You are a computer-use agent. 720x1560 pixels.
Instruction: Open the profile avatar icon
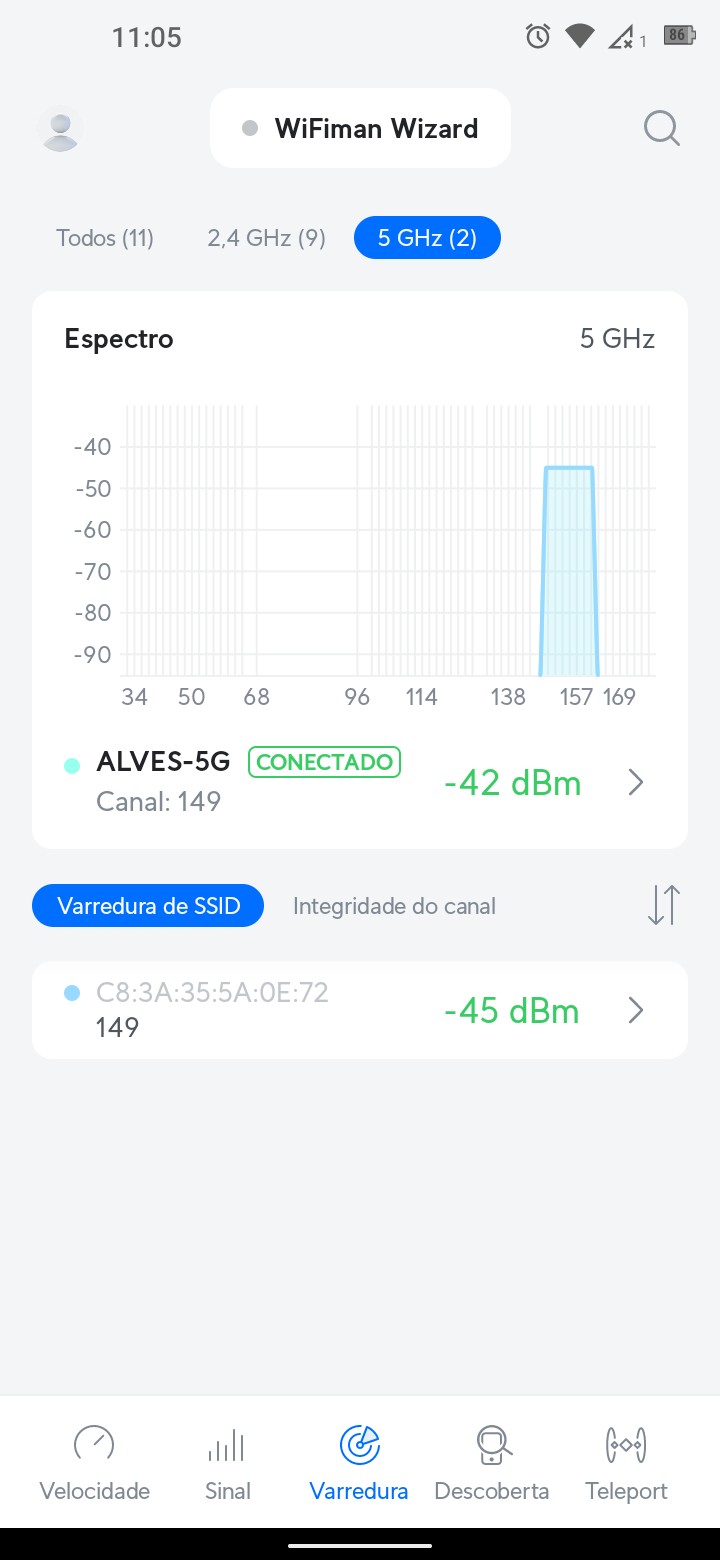[x=60, y=129]
